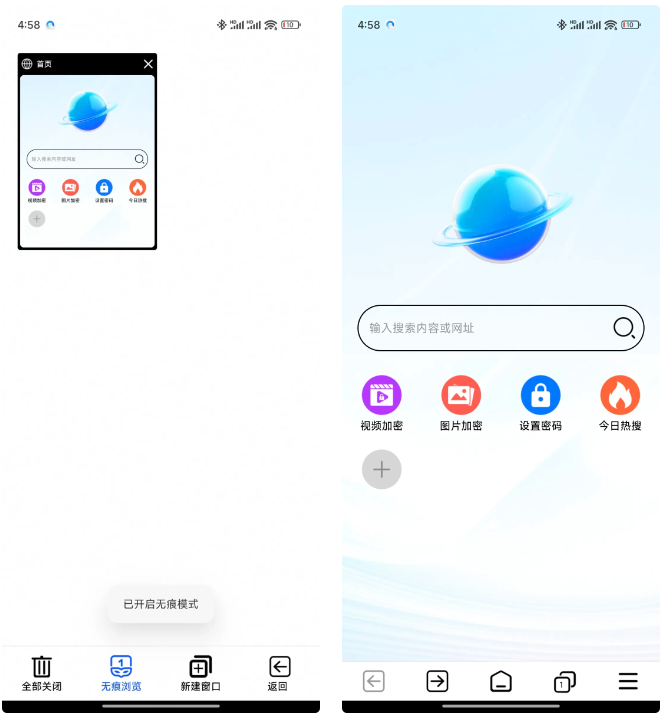Tap the home icon in the browser toolbar
The height and width of the screenshot is (720, 667).
tap(501, 682)
